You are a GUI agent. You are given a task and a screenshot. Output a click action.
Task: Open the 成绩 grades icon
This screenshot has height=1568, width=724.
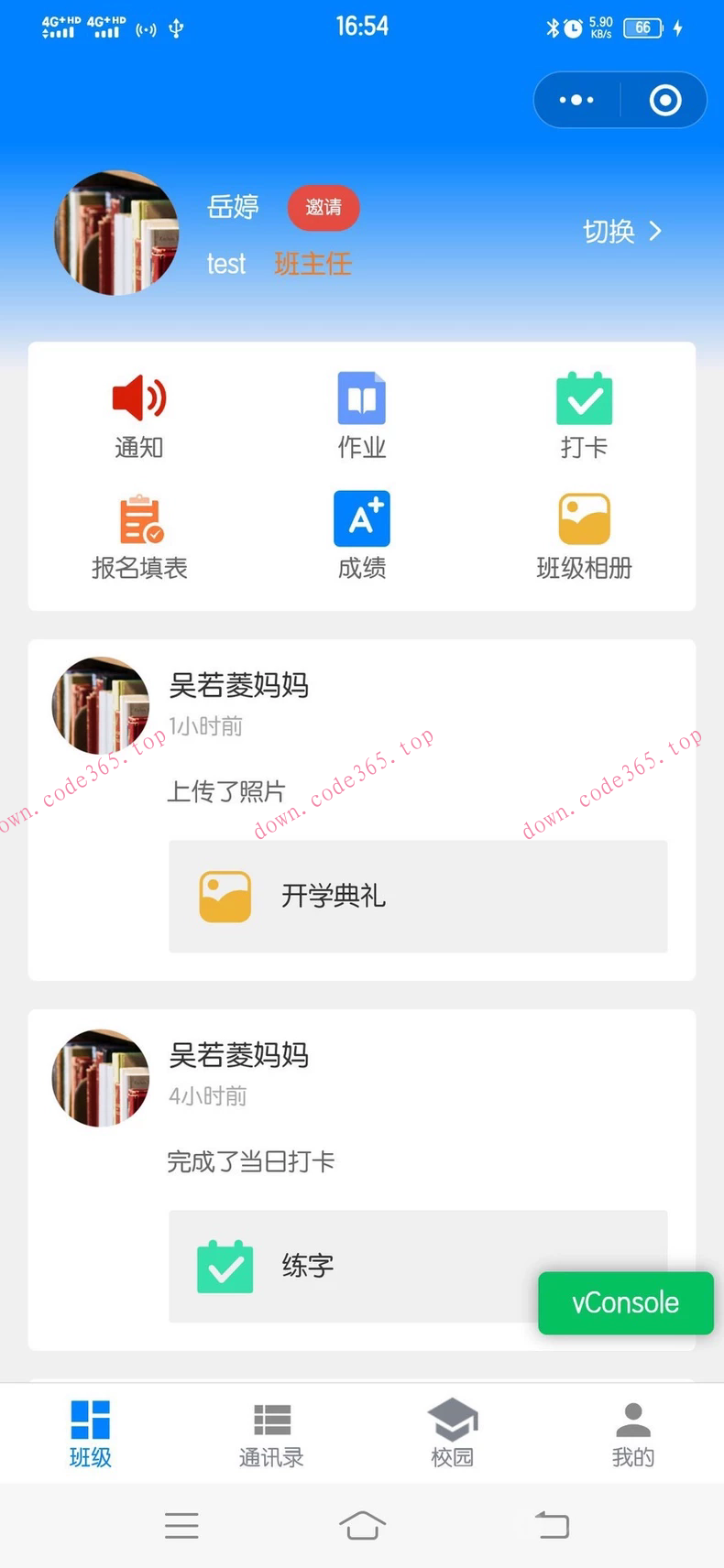coord(362,533)
